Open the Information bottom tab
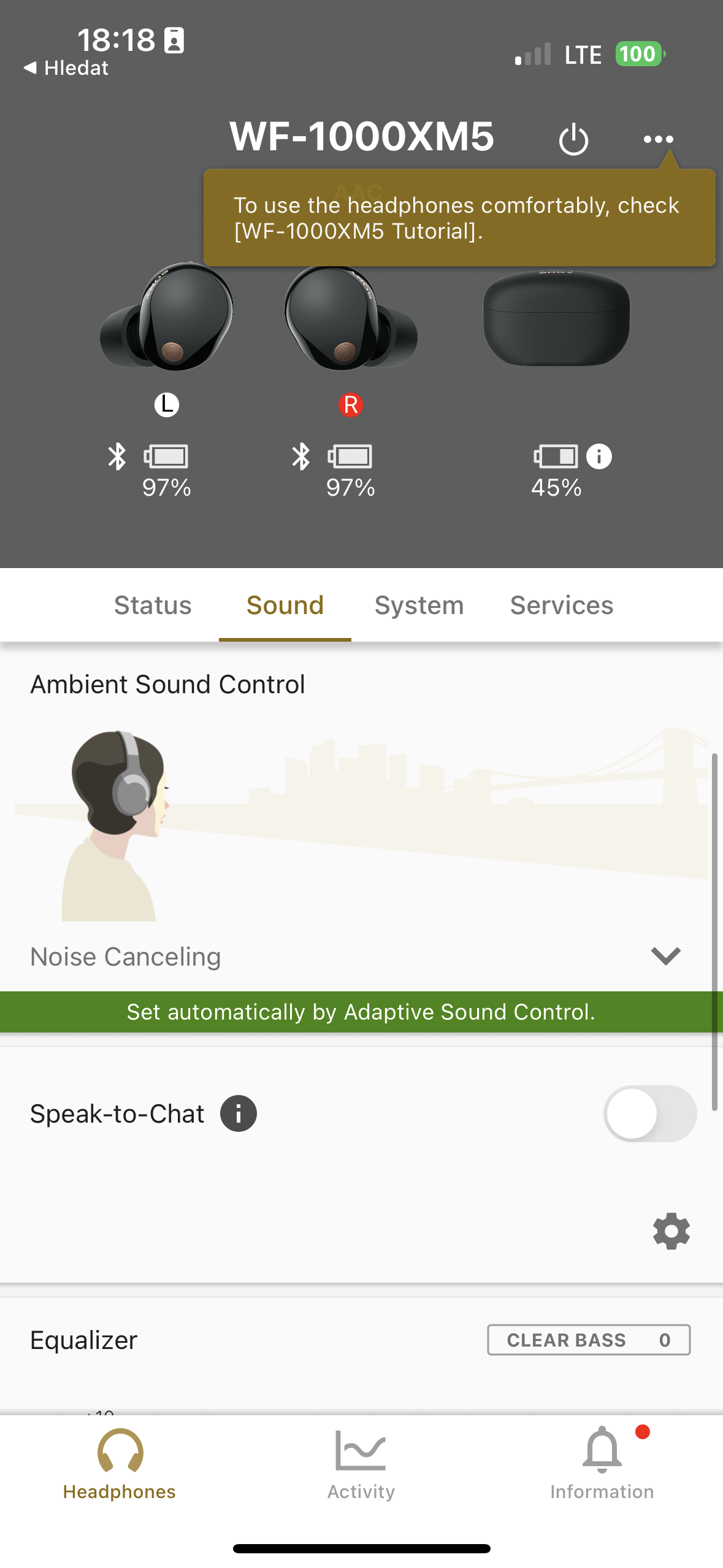This screenshot has width=723, height=1568. 602,1464
